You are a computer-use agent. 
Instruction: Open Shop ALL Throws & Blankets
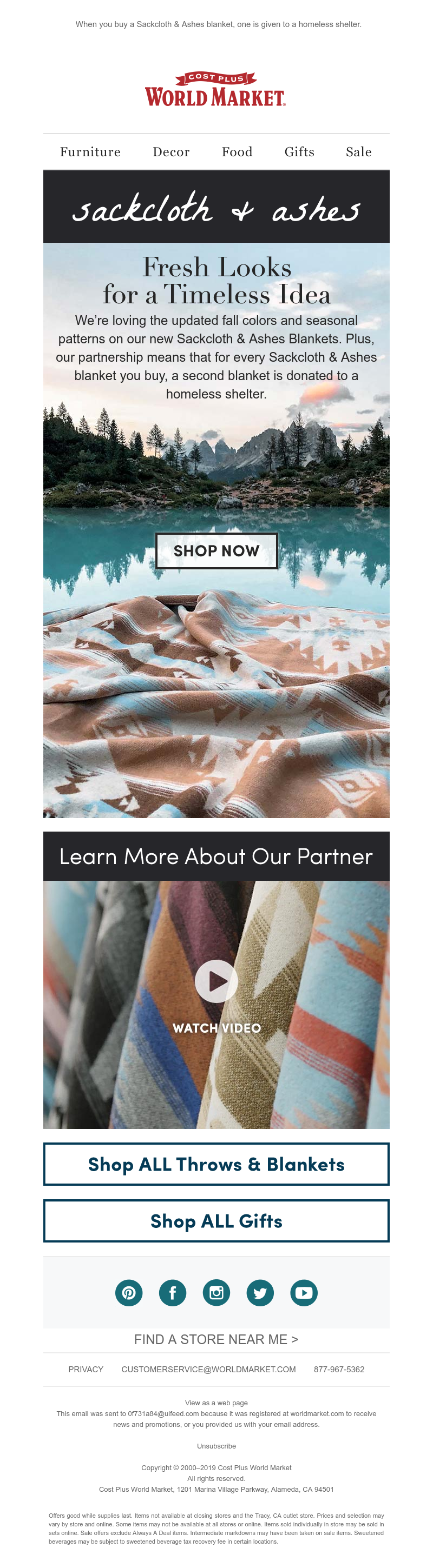(216, 1165)
